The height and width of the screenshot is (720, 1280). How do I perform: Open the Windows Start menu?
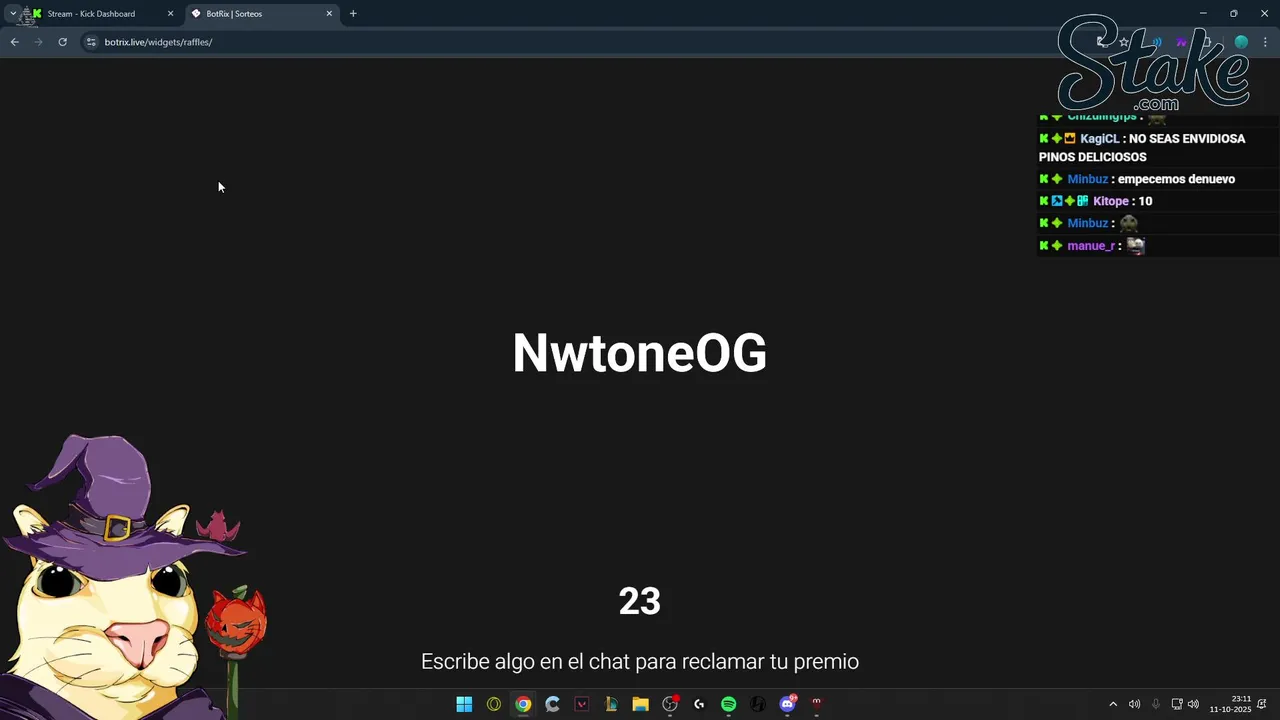[x=464, y=704]
